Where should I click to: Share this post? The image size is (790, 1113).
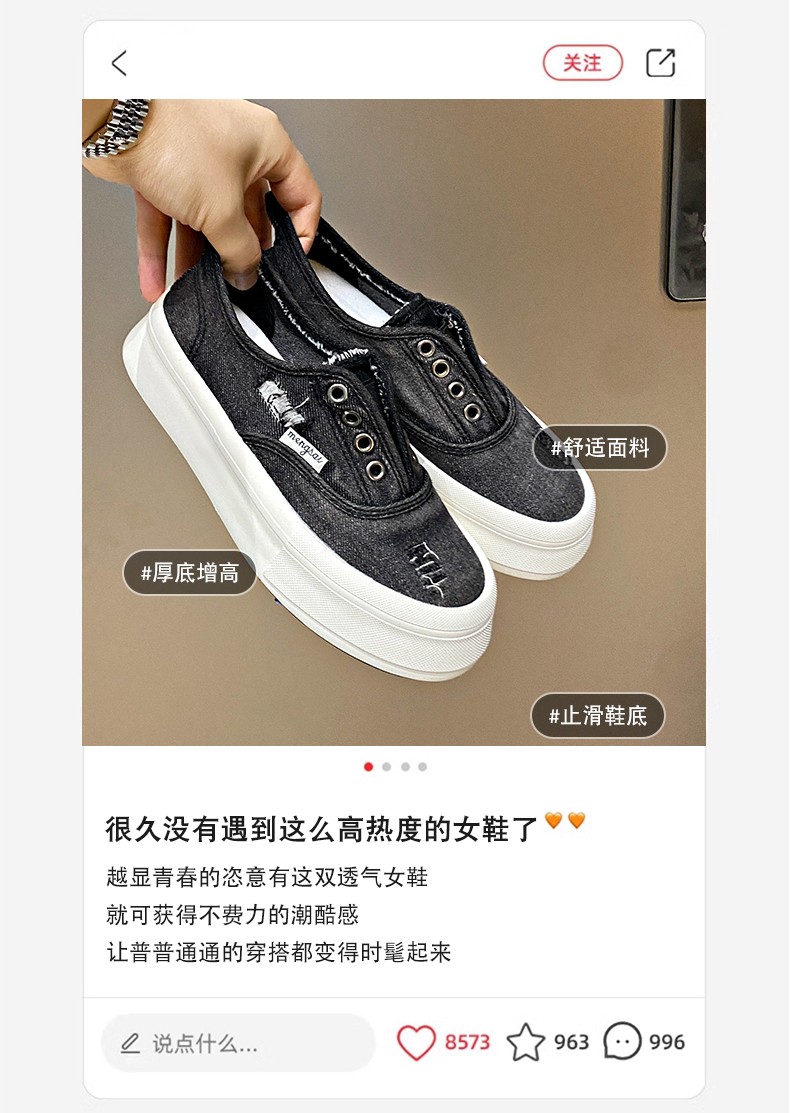(661, 63)
